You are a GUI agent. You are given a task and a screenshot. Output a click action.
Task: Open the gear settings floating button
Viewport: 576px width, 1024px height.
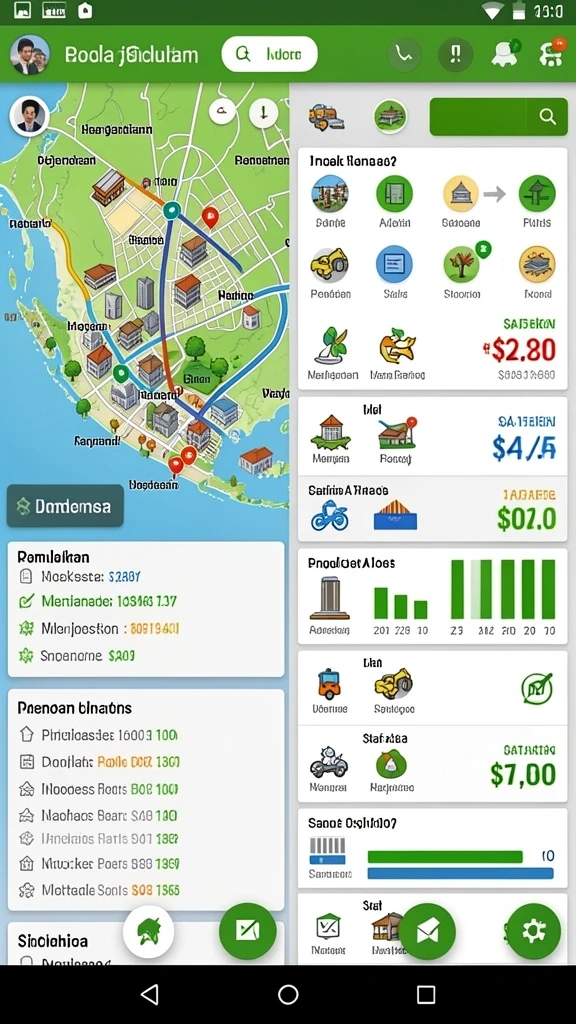coord(534,931)
